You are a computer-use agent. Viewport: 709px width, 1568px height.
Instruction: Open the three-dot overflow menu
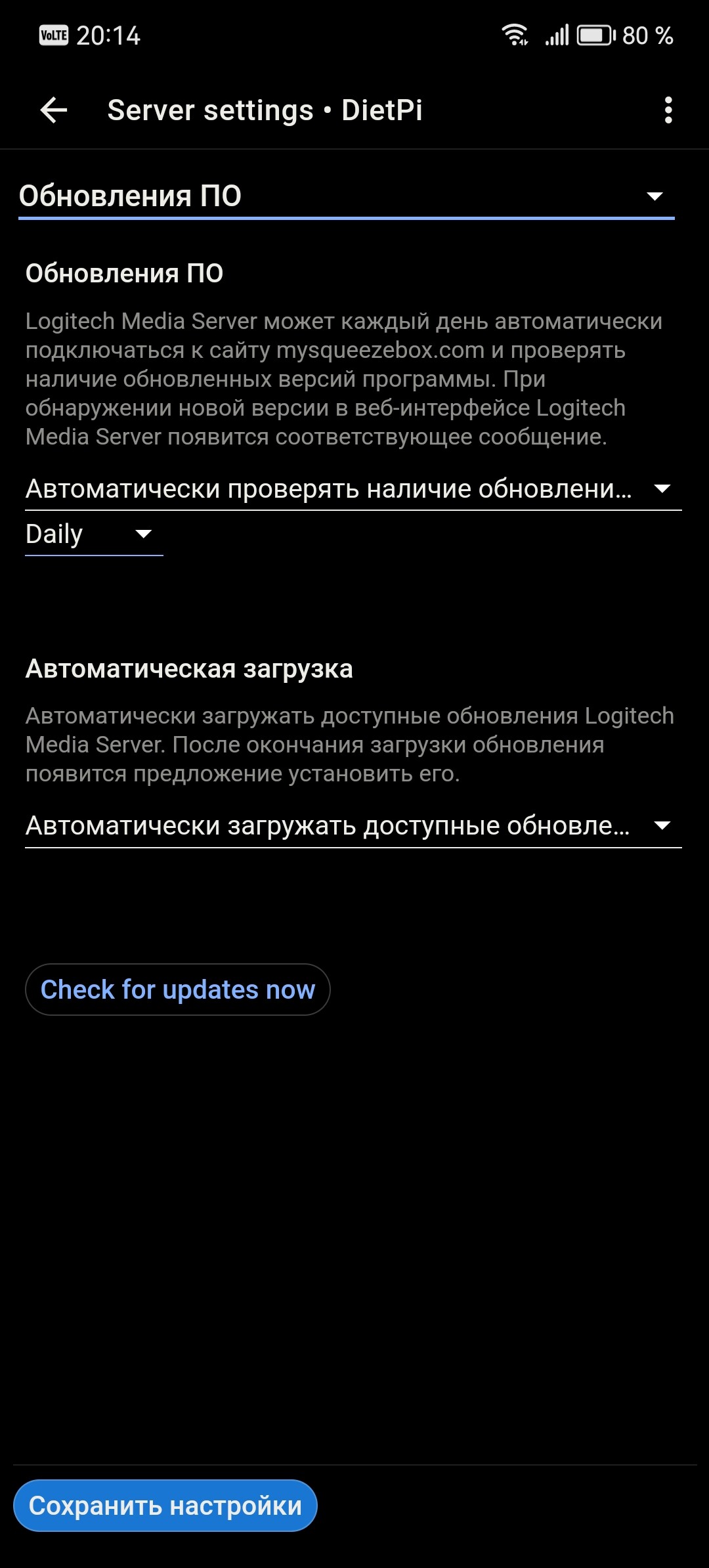[668, 110]
